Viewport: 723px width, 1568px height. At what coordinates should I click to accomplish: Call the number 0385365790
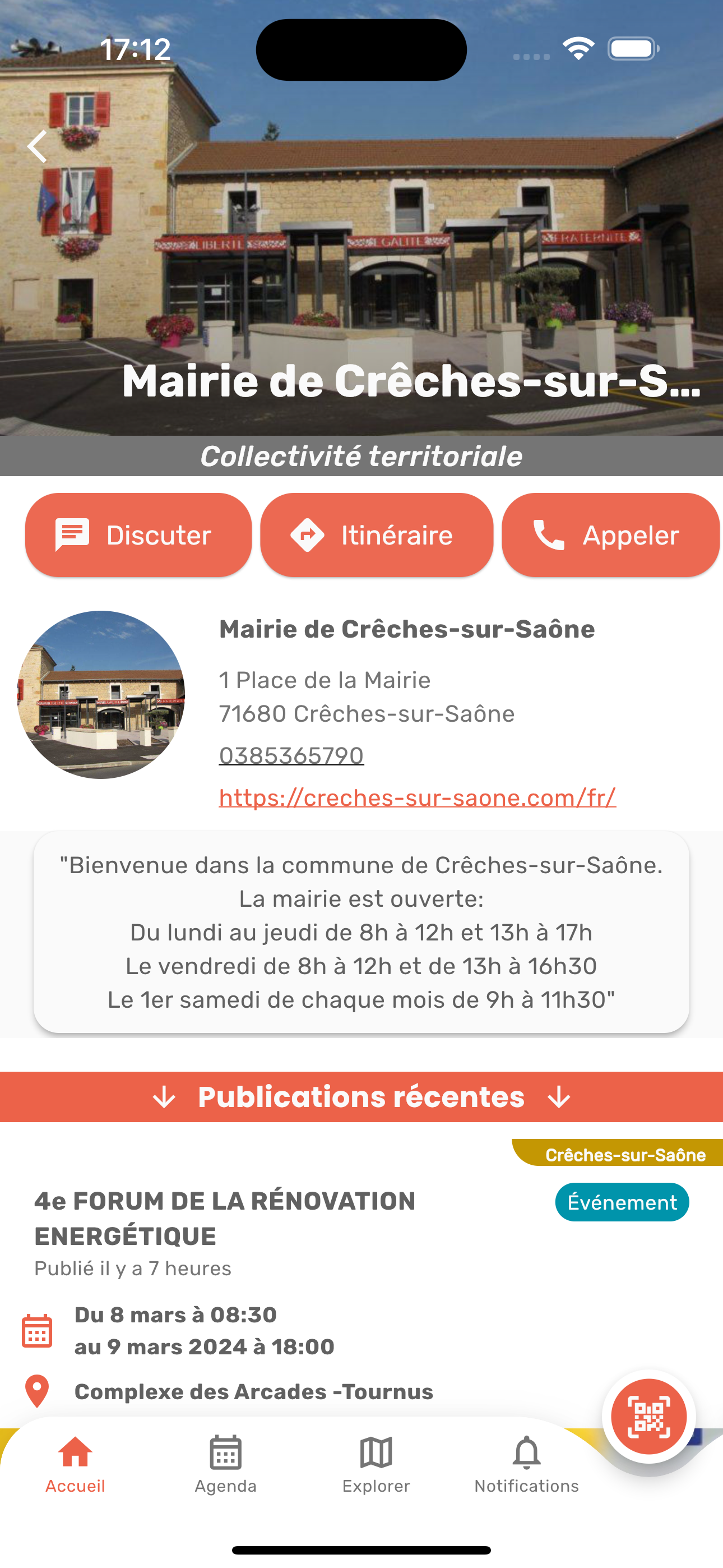coord(291,755)
